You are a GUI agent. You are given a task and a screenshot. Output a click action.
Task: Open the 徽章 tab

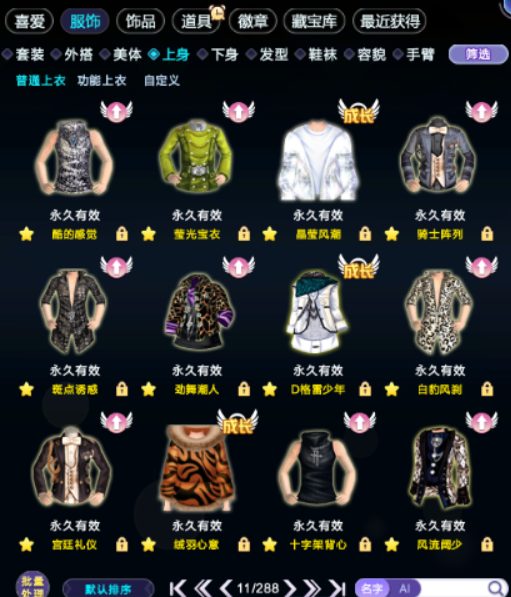pyautogui.click(x=252, y=21)
